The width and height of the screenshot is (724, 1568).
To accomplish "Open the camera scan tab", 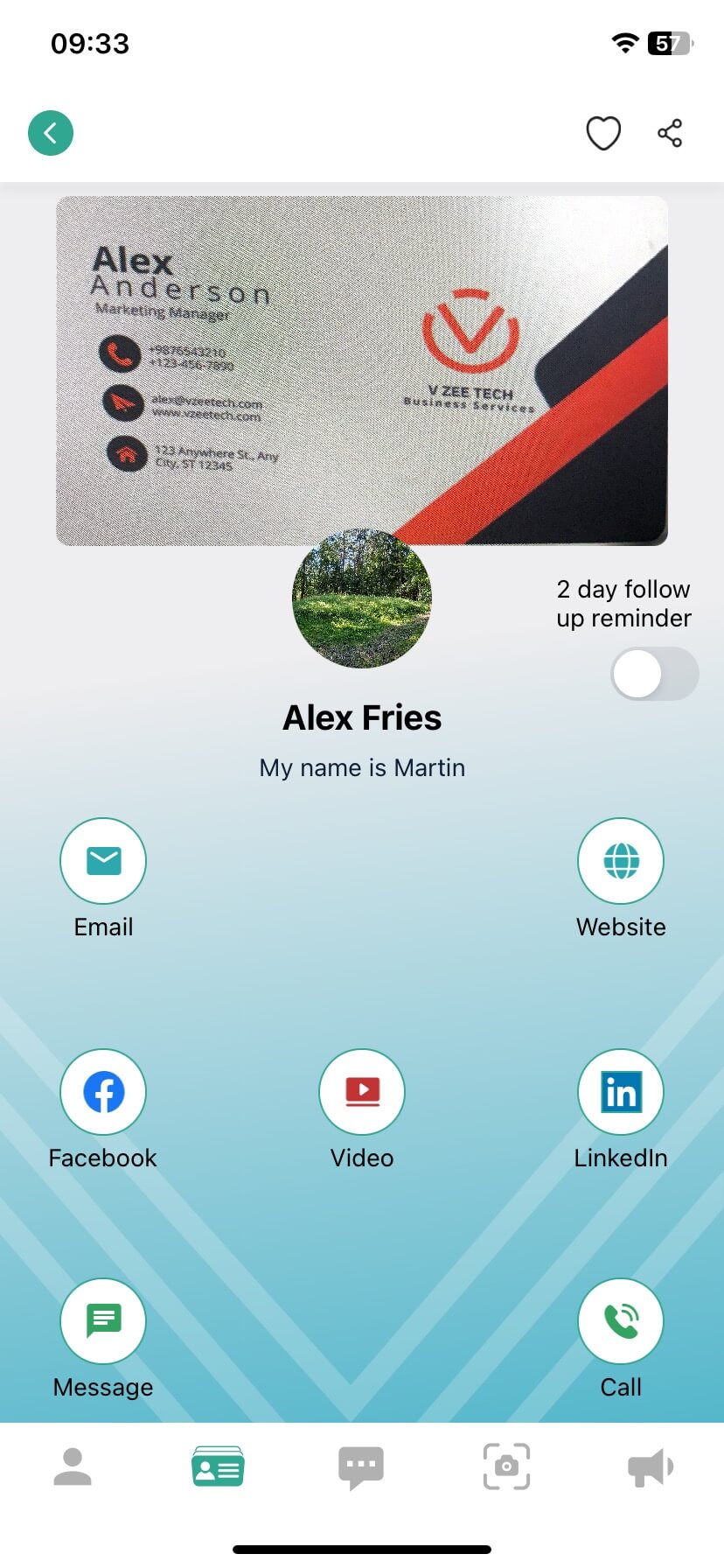I will 506,1467.
